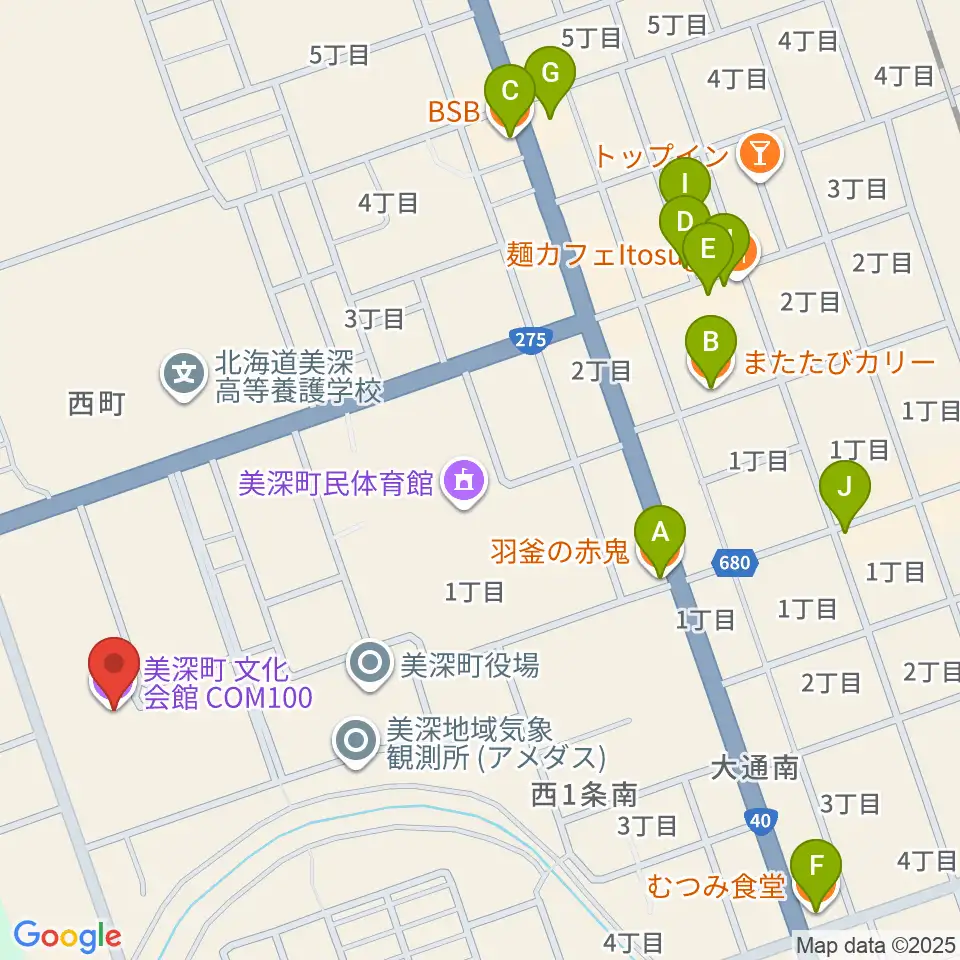Select green marker B by またたびカリー

(x=710, y=351)
